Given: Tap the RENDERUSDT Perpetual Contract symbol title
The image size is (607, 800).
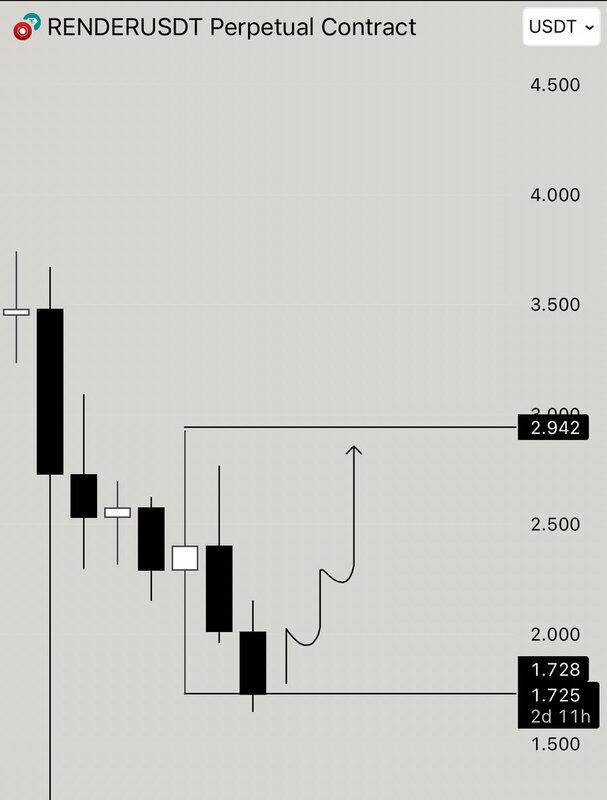Looking at the screenshot, I should point(232,27).
